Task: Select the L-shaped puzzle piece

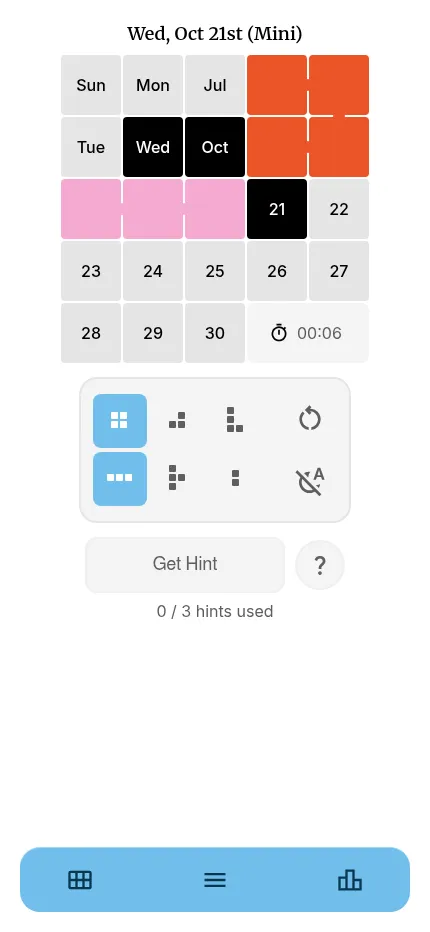Action: (235, 420)
